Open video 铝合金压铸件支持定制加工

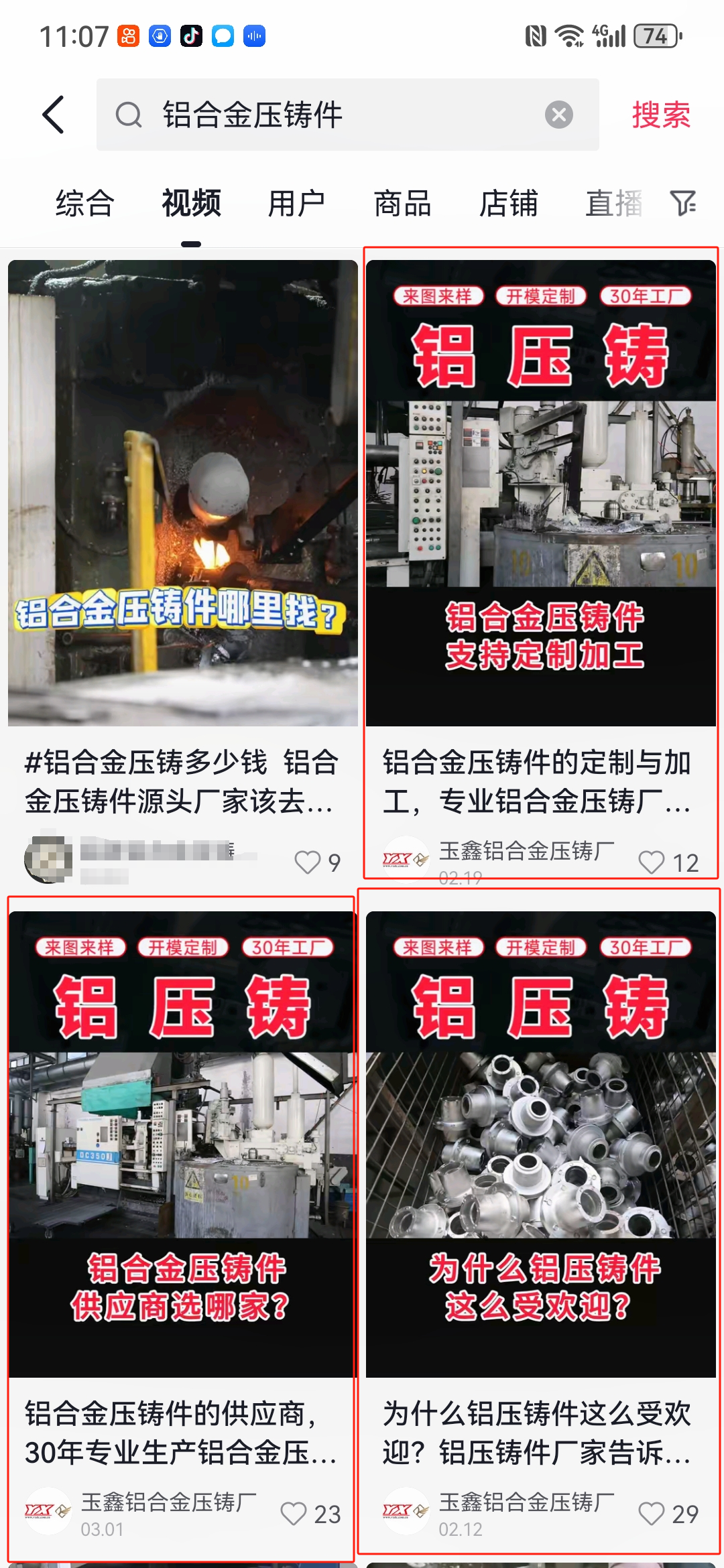point(540,493)
